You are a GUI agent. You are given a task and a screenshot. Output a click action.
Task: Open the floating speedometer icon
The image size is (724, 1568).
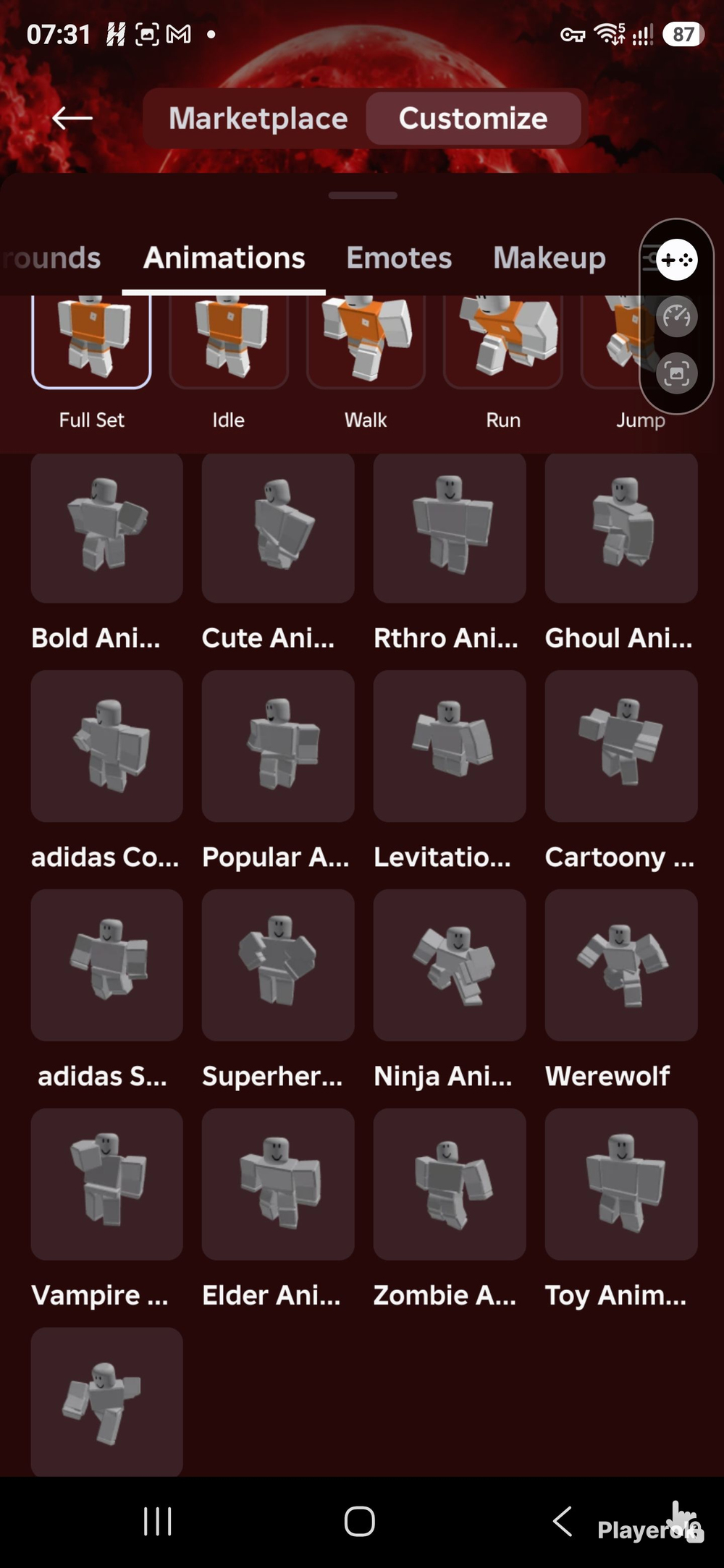677,316
